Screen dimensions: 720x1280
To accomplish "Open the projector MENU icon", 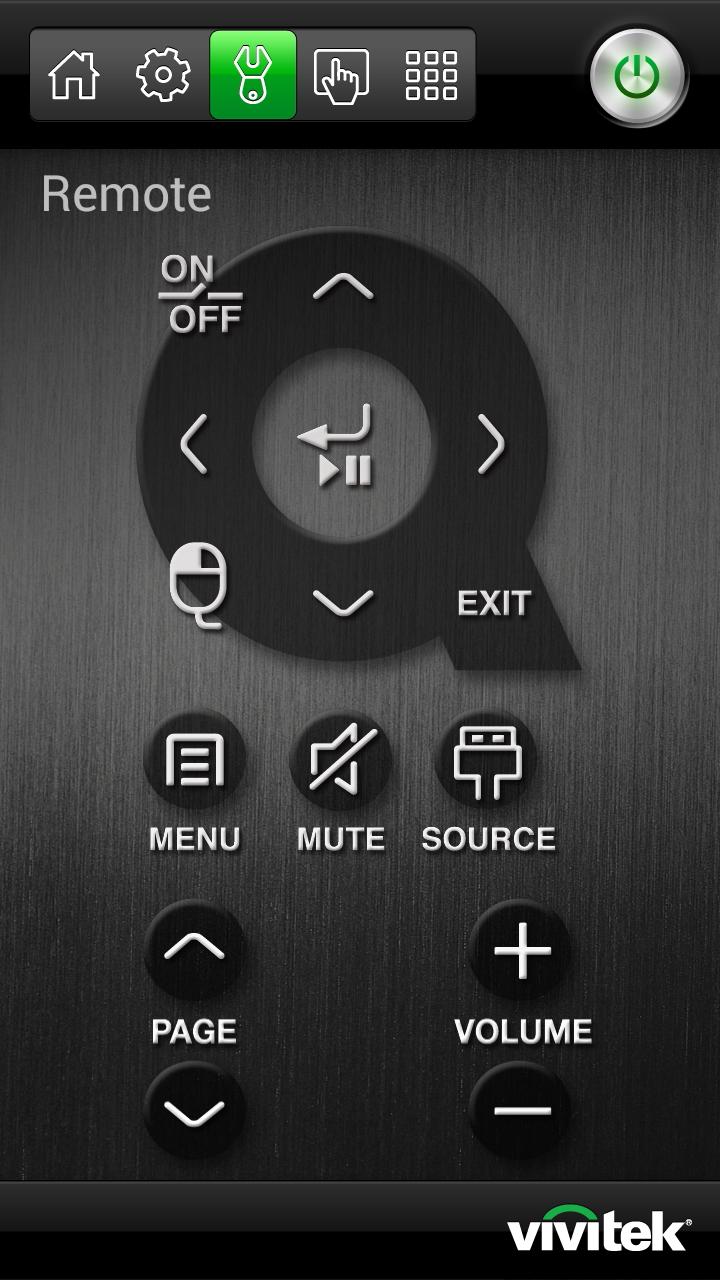I will point(196,762).
